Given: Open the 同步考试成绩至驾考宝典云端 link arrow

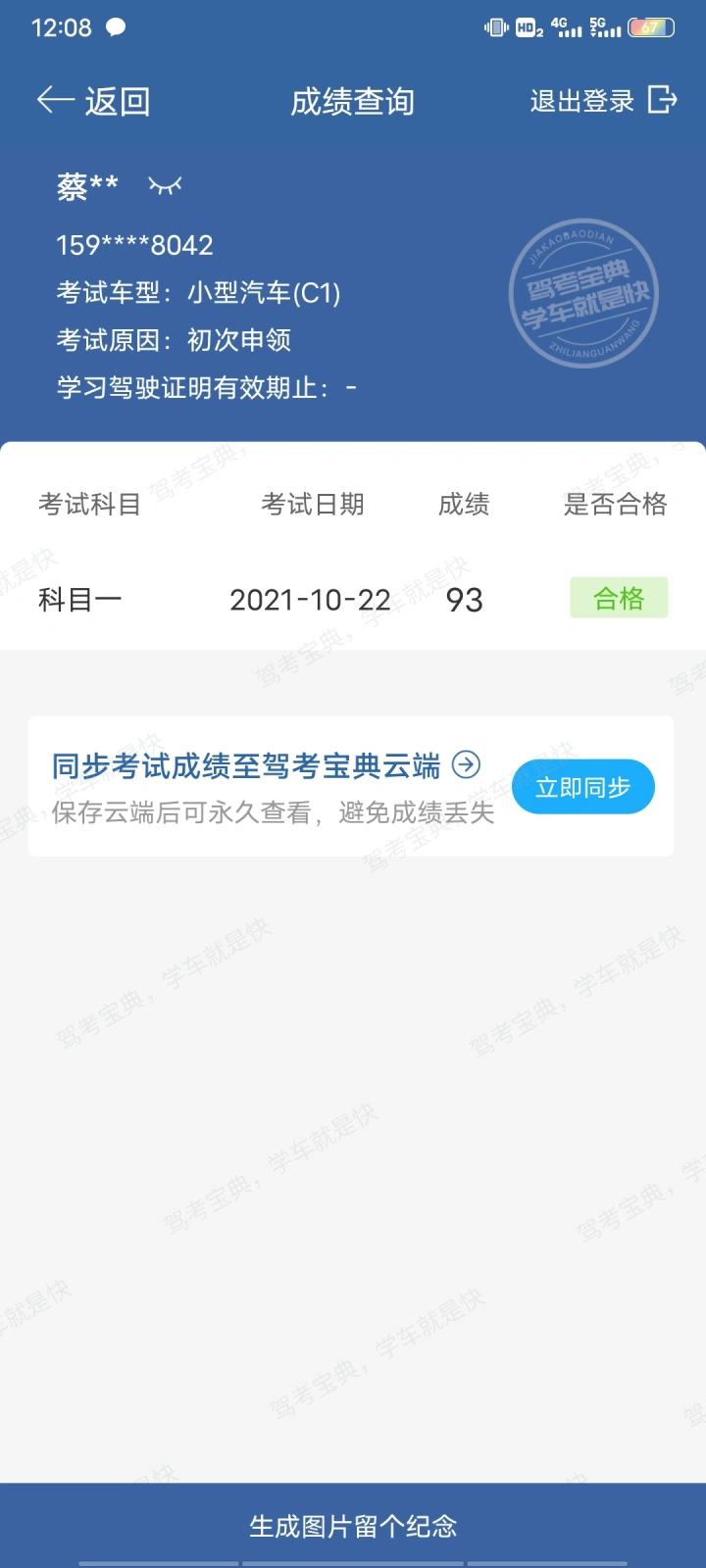Looking at the screenshot, I should tap(466, 764).
